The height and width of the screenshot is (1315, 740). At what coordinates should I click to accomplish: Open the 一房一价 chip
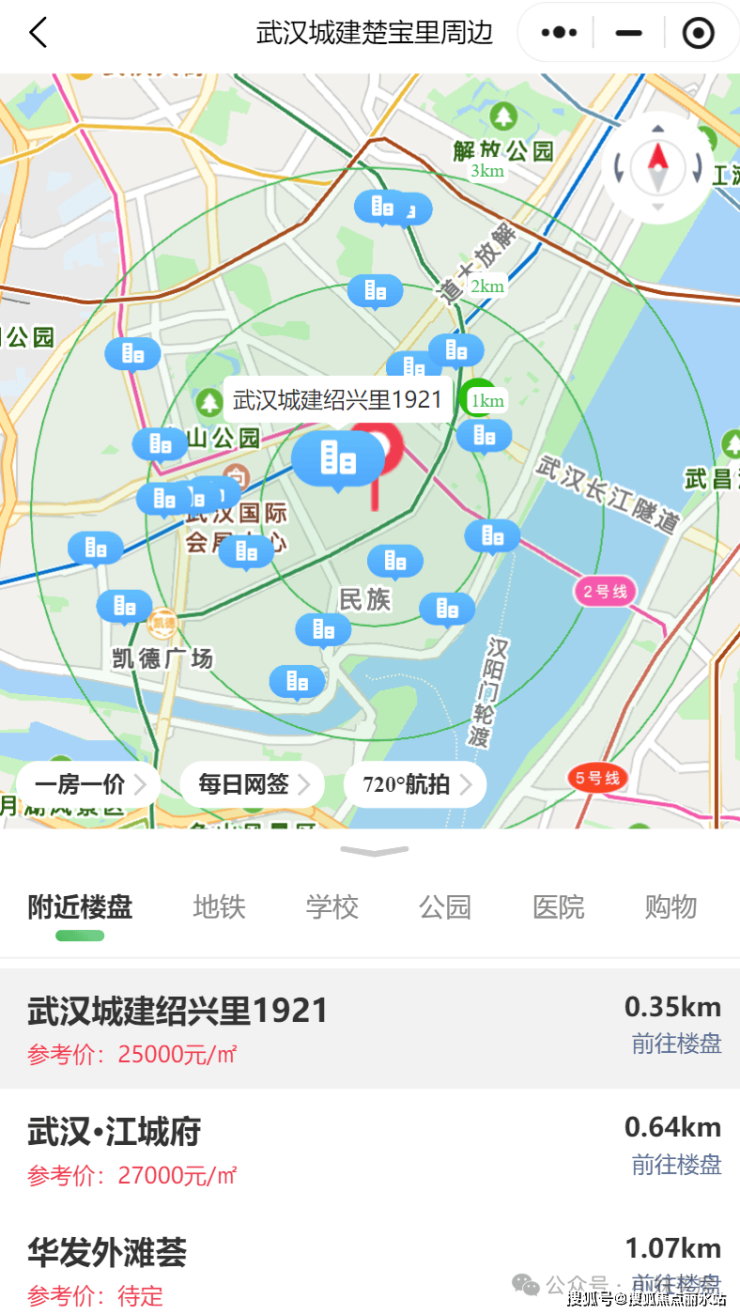click(x=88, y=785)
